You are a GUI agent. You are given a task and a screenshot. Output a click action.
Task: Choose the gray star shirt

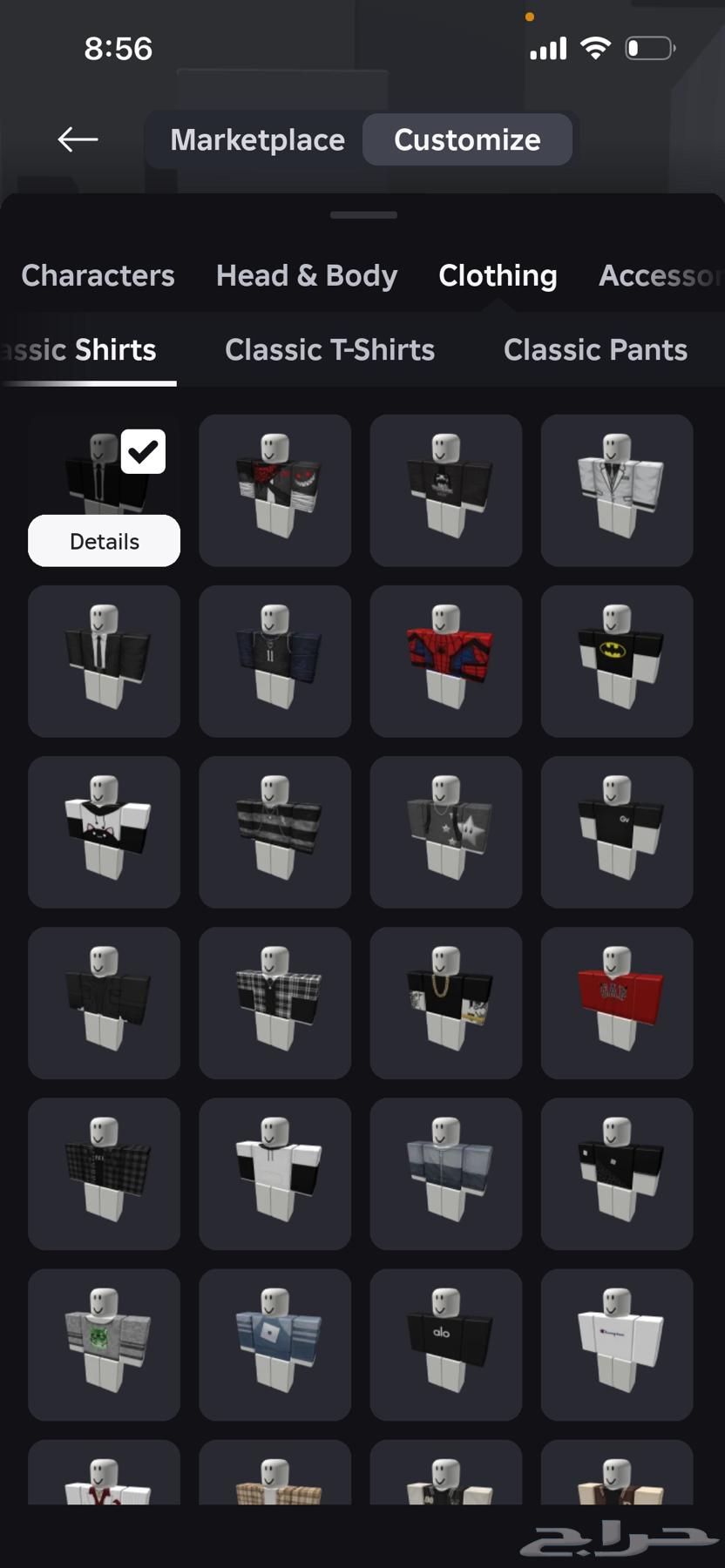coord(446,831)
